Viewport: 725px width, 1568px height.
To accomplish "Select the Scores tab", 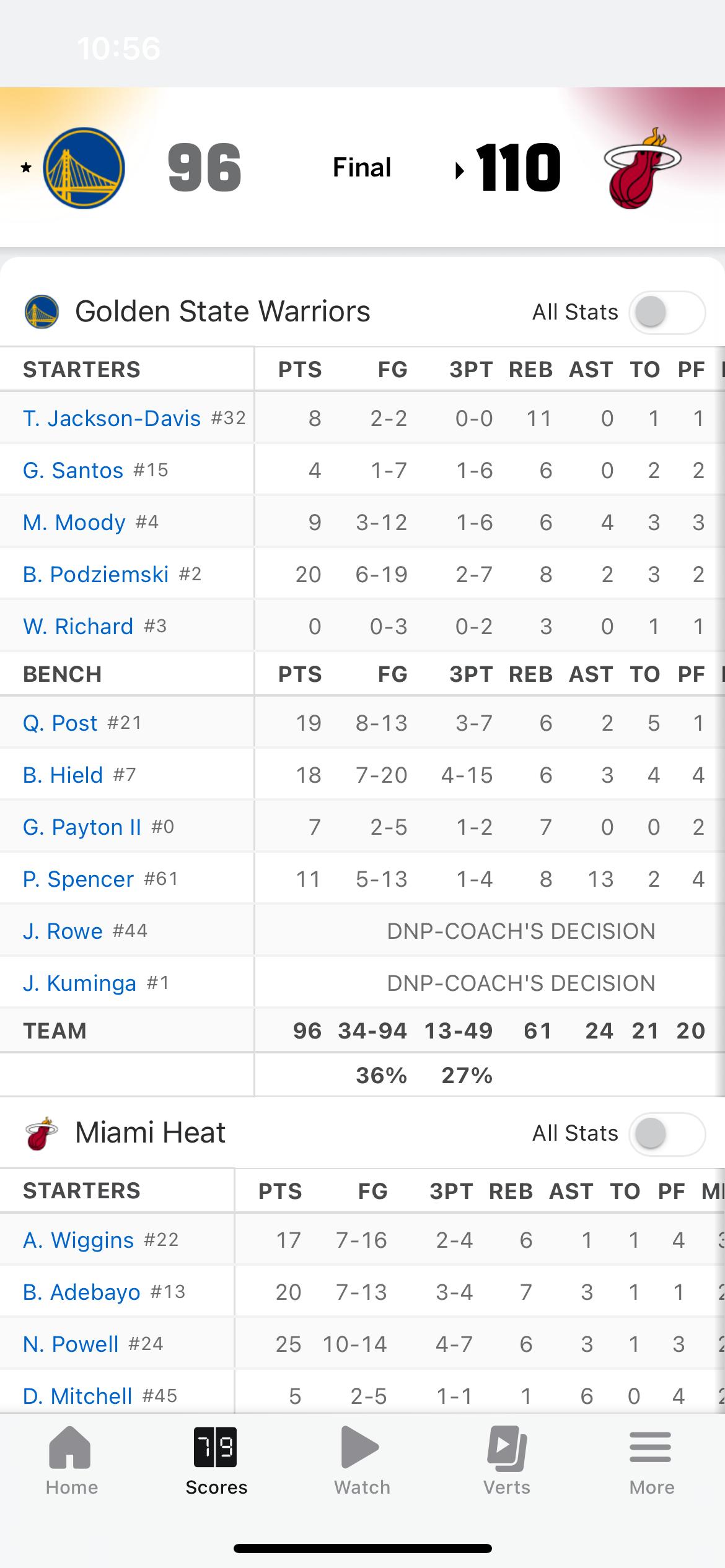I will pyautogui.click(x=216, y=1461).
